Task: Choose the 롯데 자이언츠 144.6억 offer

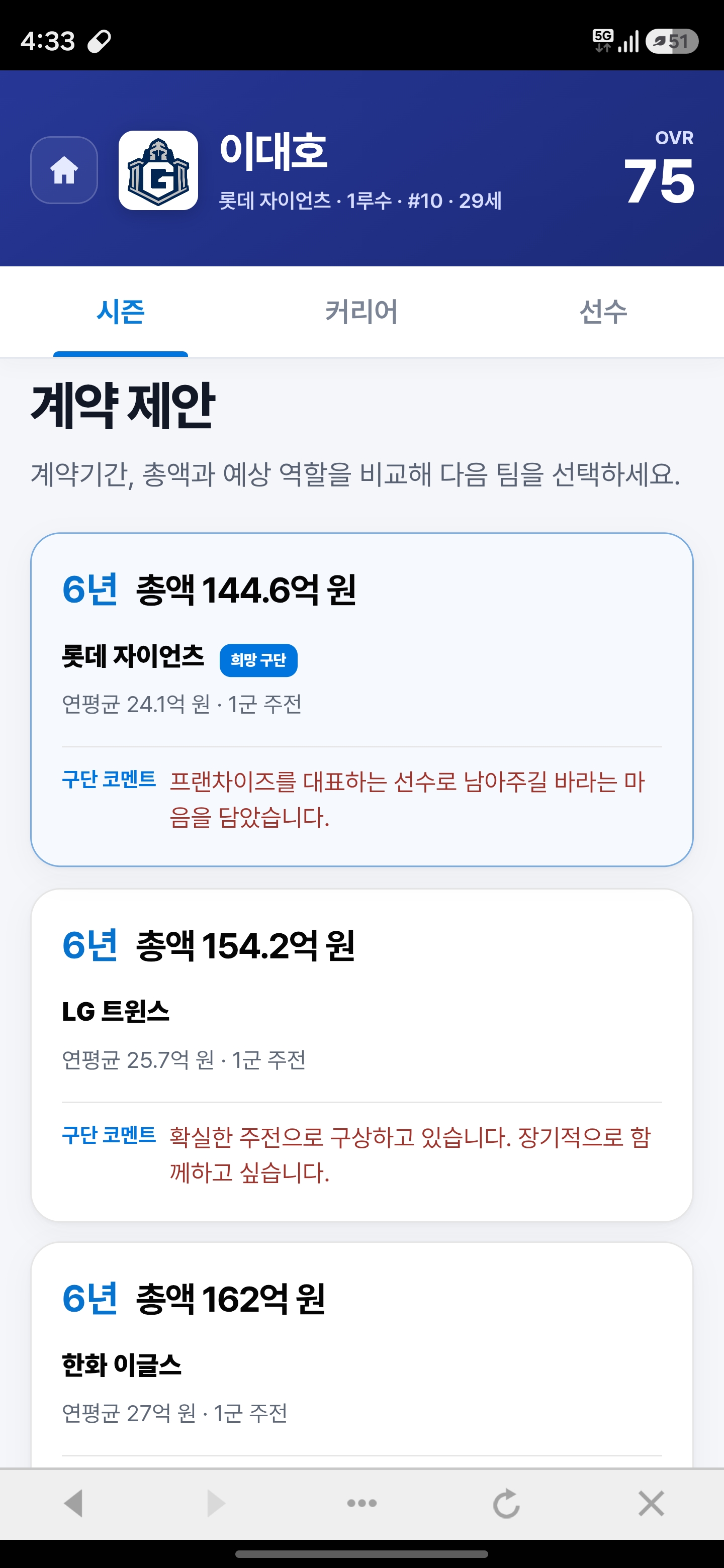Action: point(361,700)
